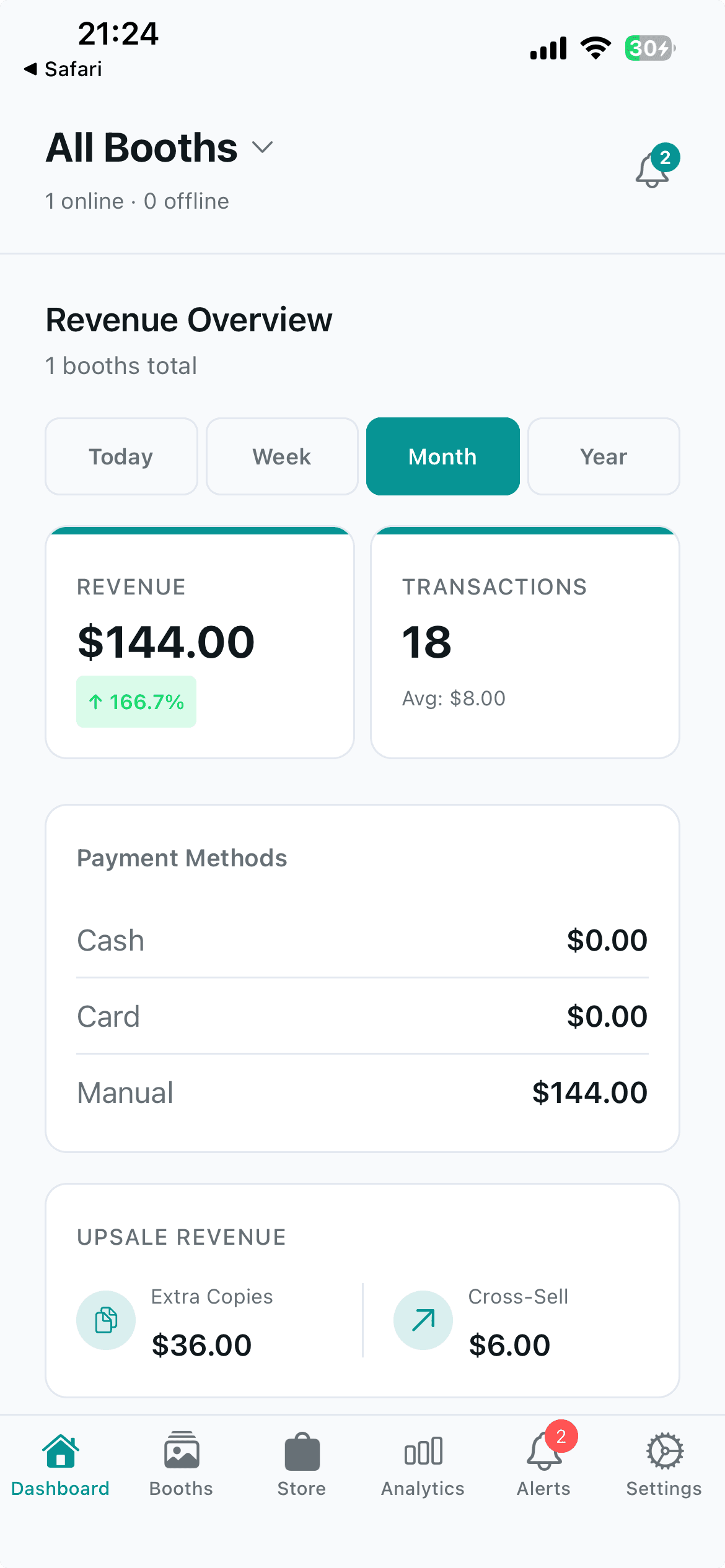Click the Manual payment method row

coord(362,1092)
